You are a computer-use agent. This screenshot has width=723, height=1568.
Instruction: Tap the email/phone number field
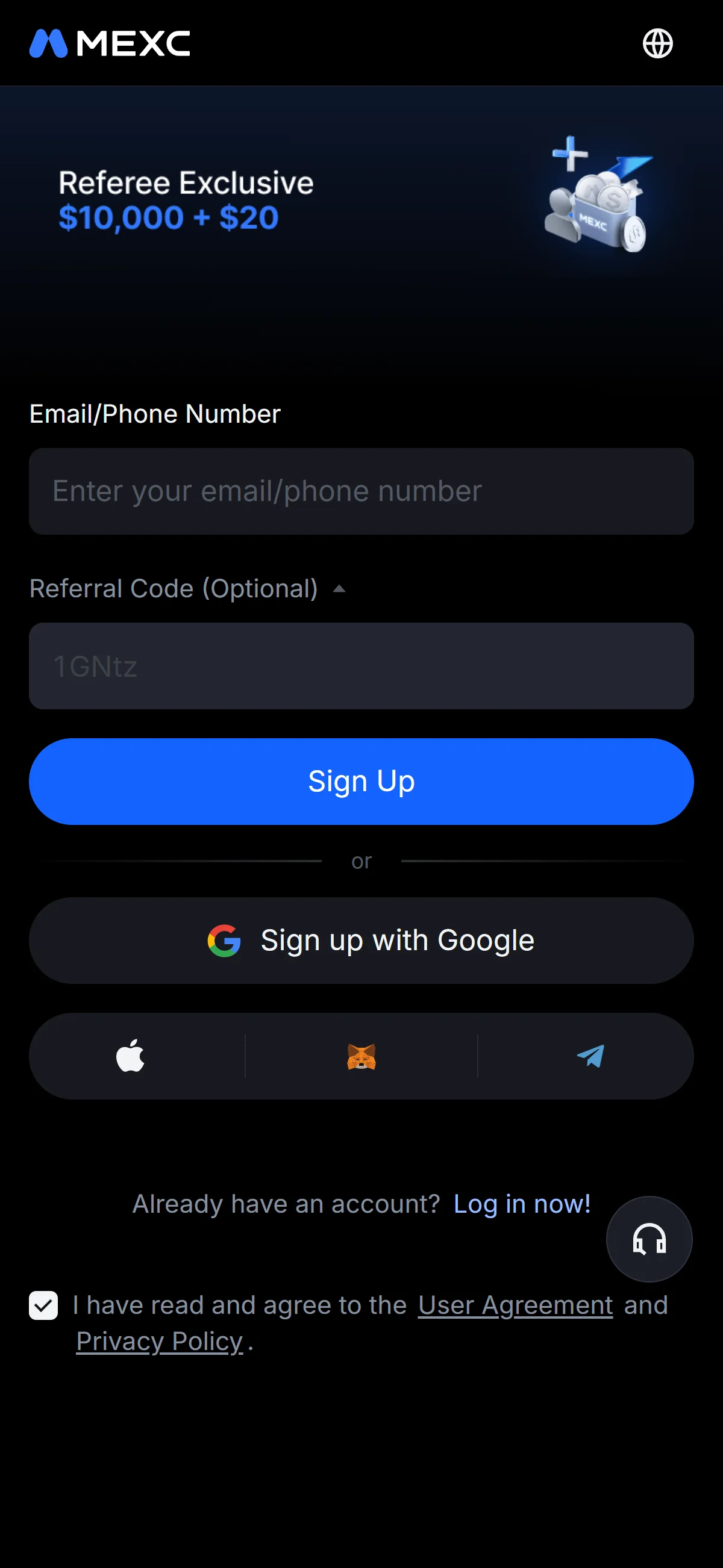[x=361, y=491]
